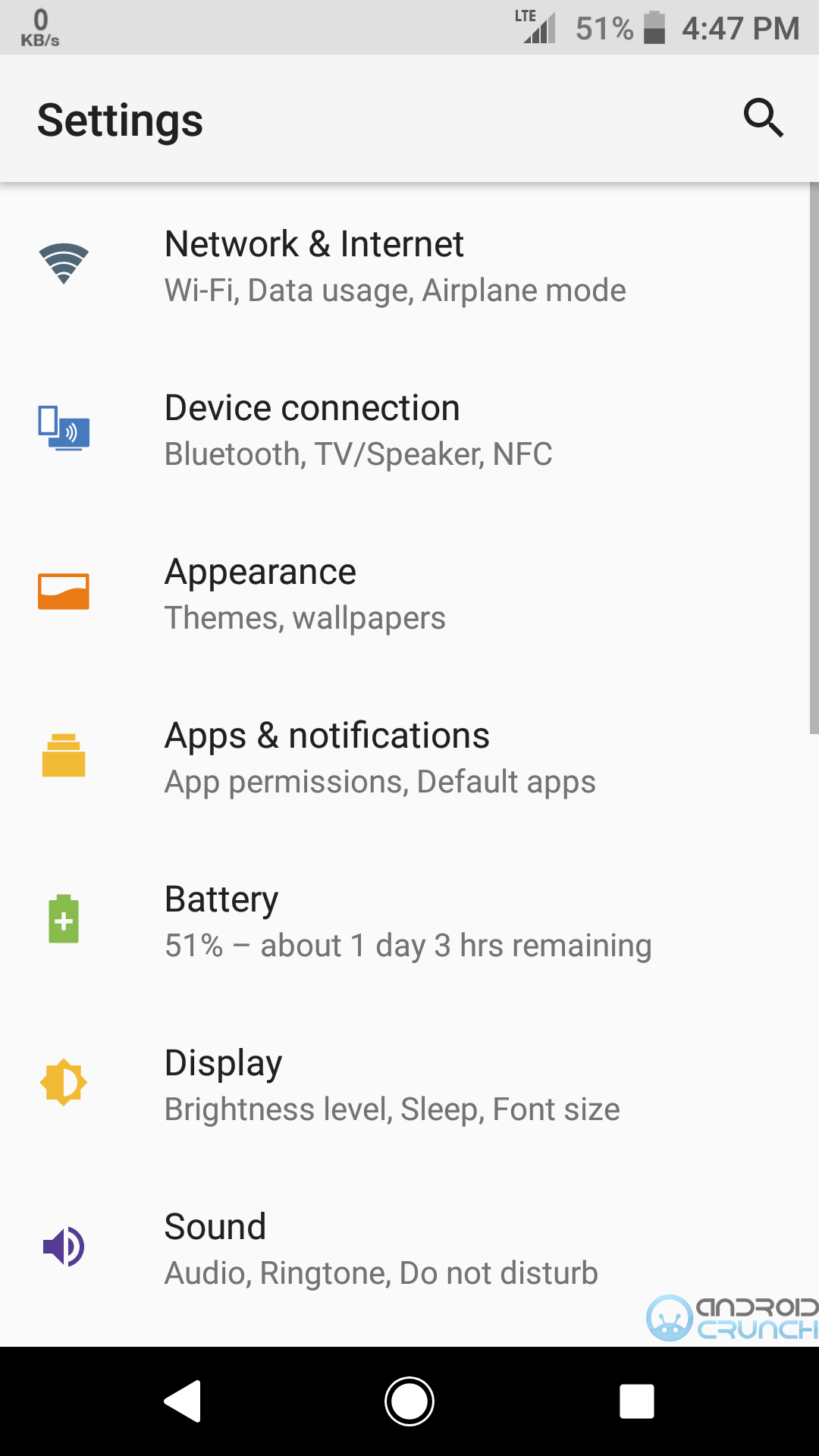Open Network & Internet settings
Image resolution: width=819 pixels, height=1456 pixels.
[394, 266]
